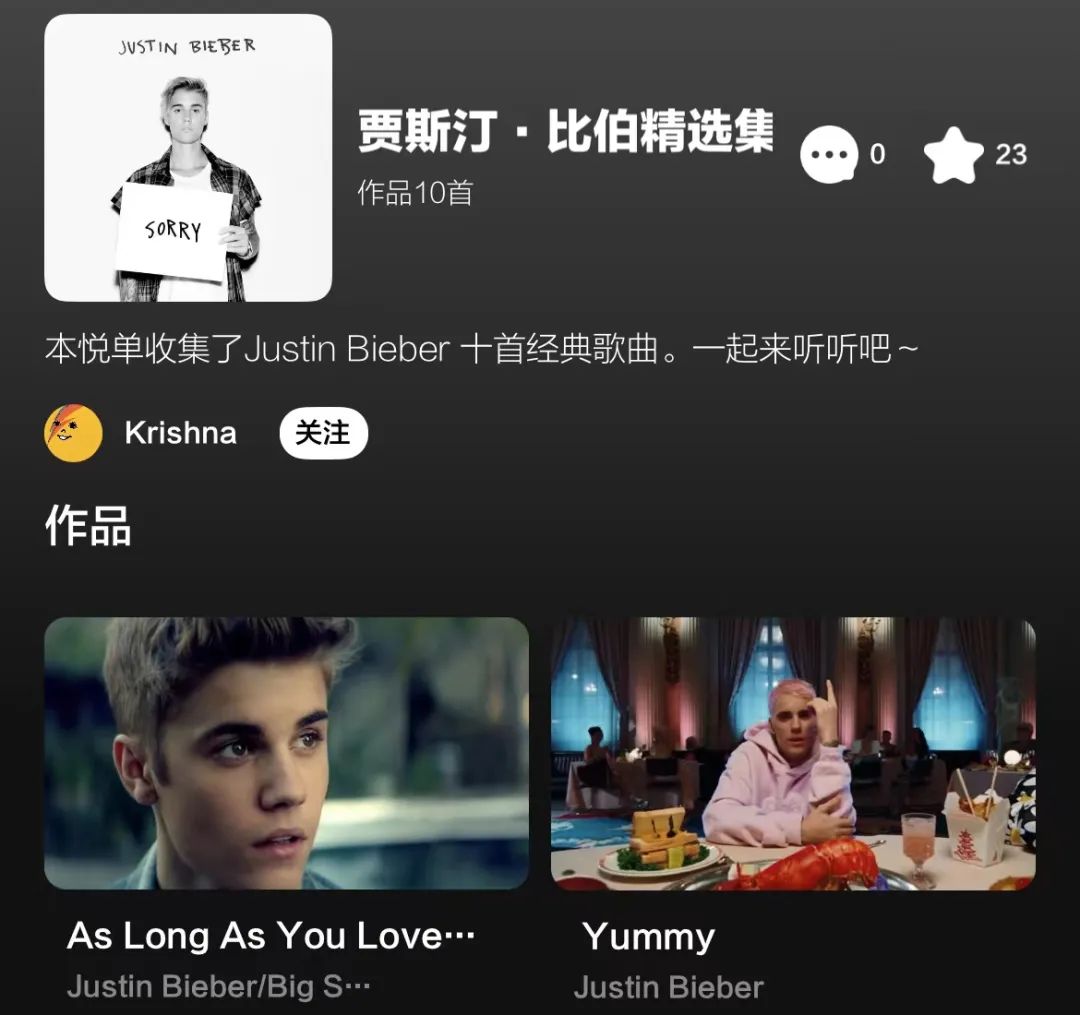View the playlist cover art
This screenshot has height=1015, width=1080.
188,158
